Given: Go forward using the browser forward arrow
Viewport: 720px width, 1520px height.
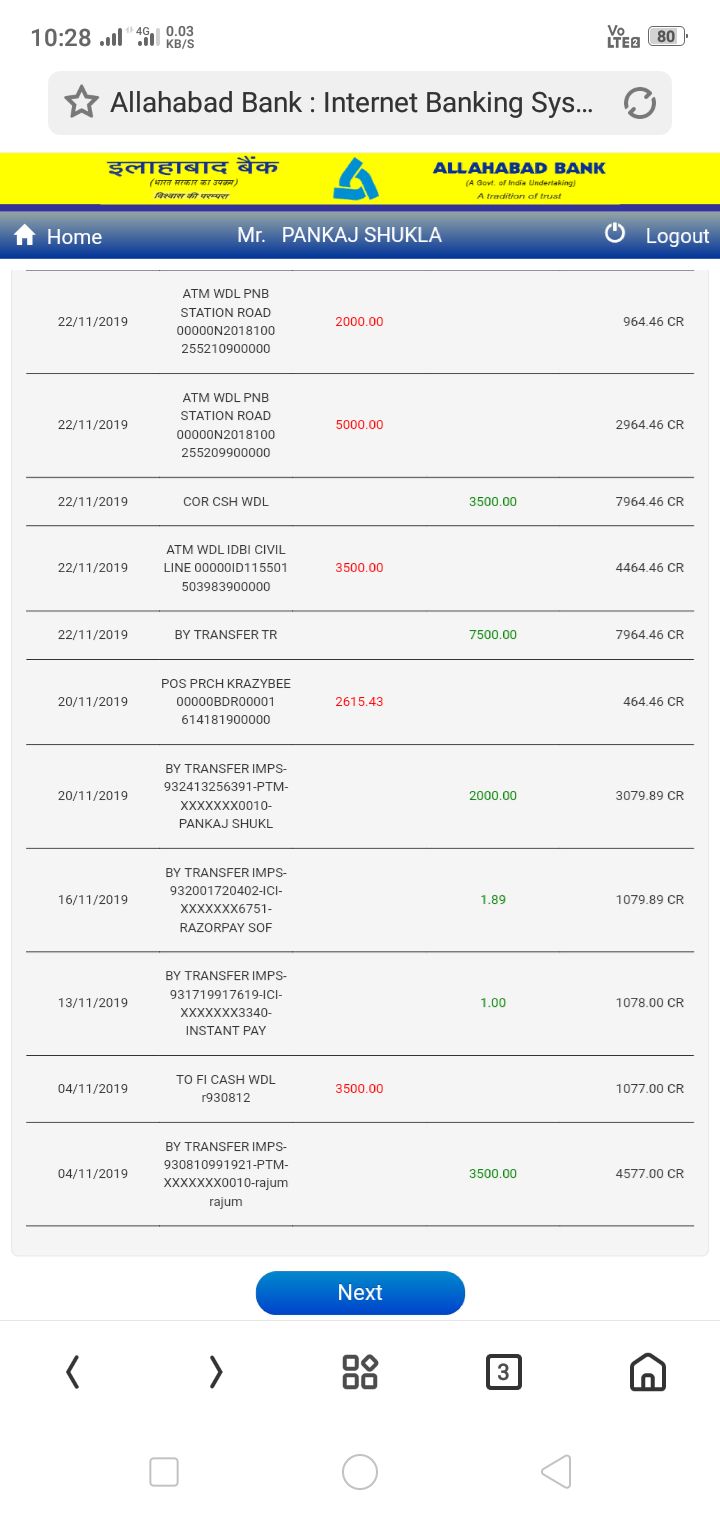Looking at the screenshot, I should (x=216, y=1372).
